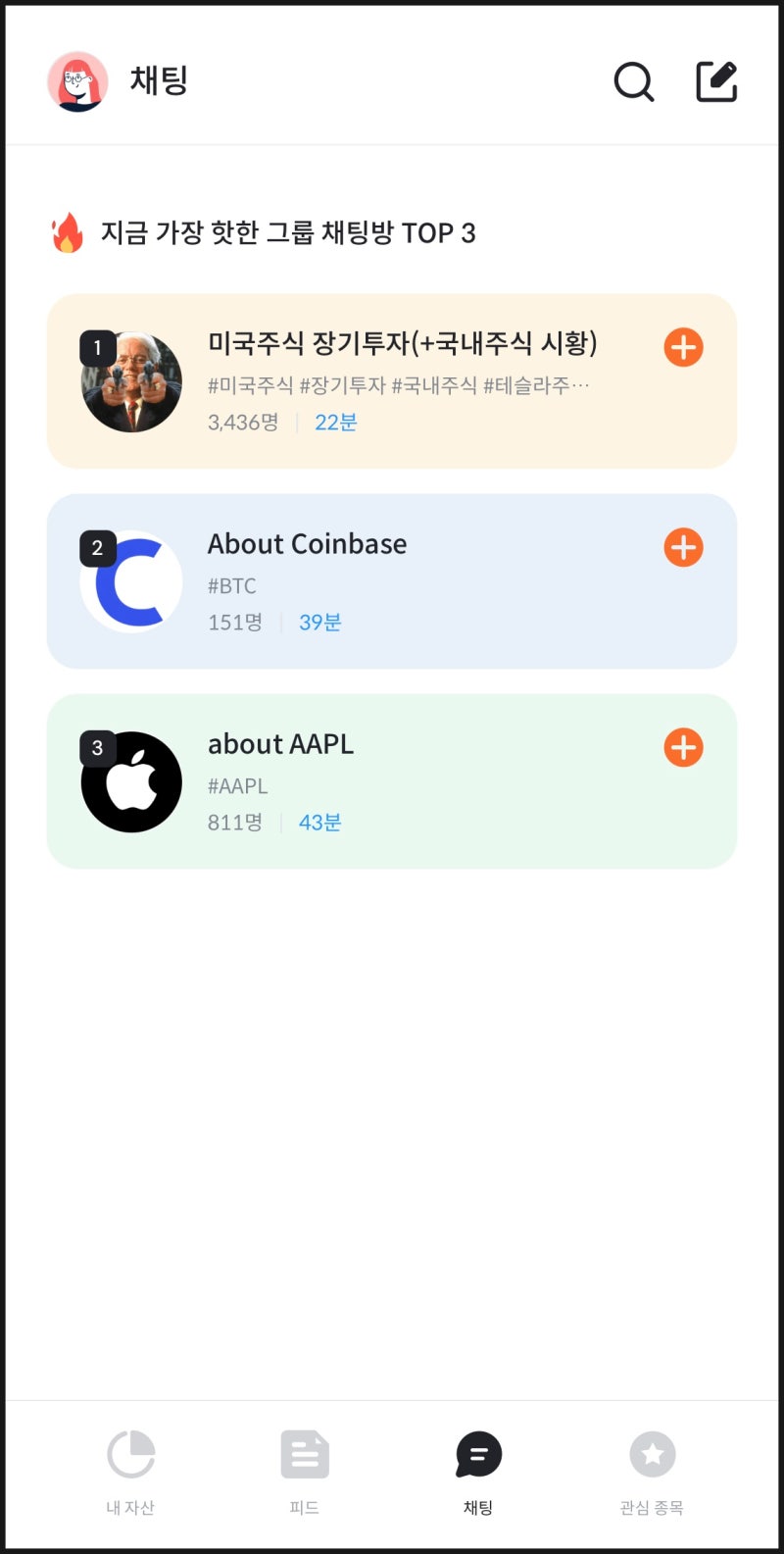
Task: Tap the new chat compose icon
Action: [716, 82]
